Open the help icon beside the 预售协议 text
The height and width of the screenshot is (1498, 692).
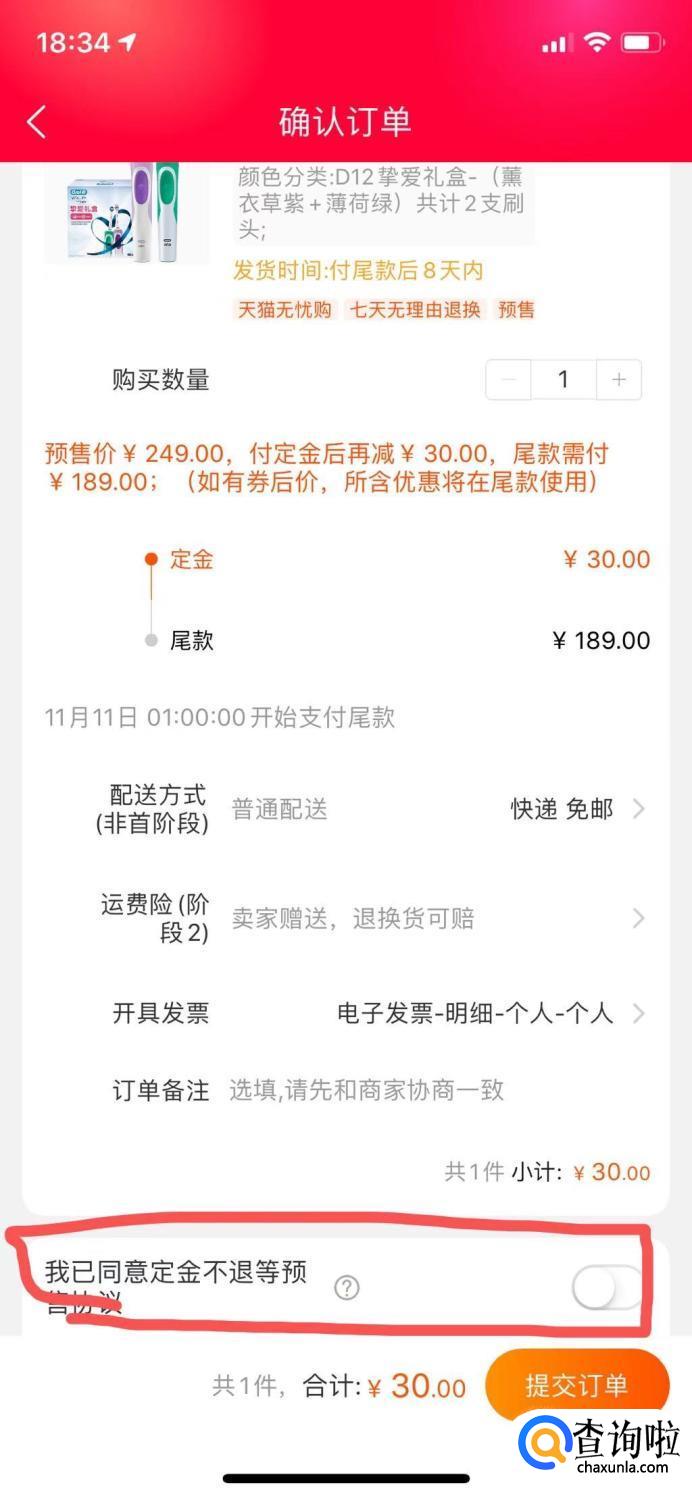pos(346,1288)
